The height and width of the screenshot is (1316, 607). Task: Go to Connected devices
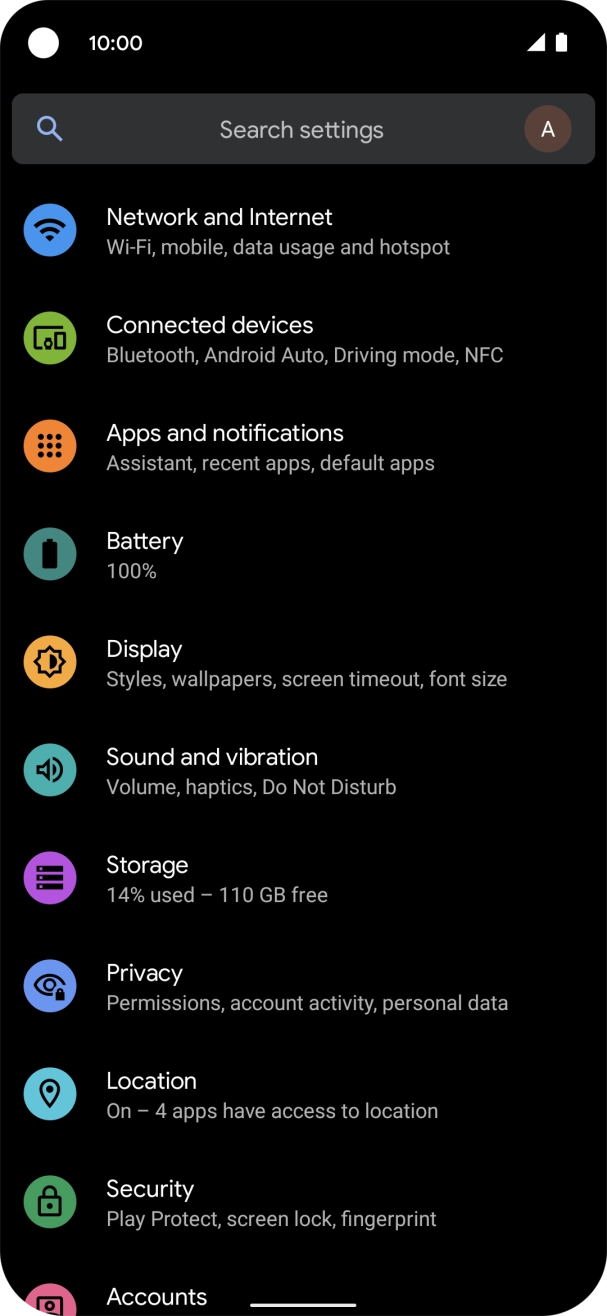[x=303, y=339]
